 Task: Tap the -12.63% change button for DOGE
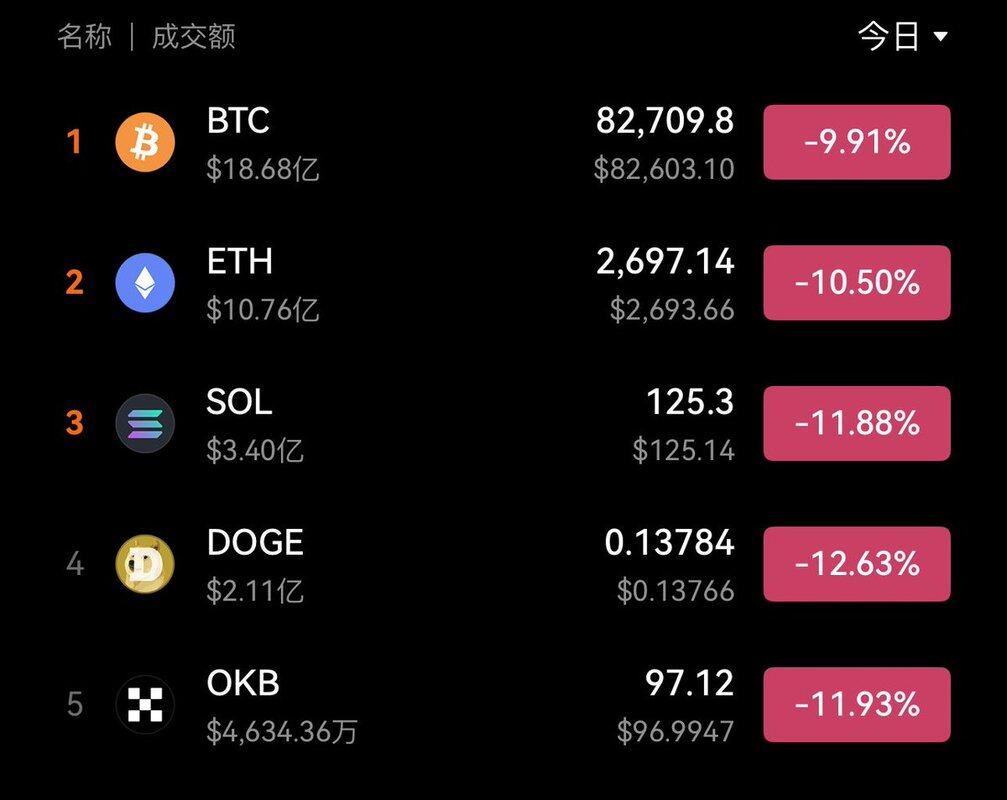[x=856, y=564]
